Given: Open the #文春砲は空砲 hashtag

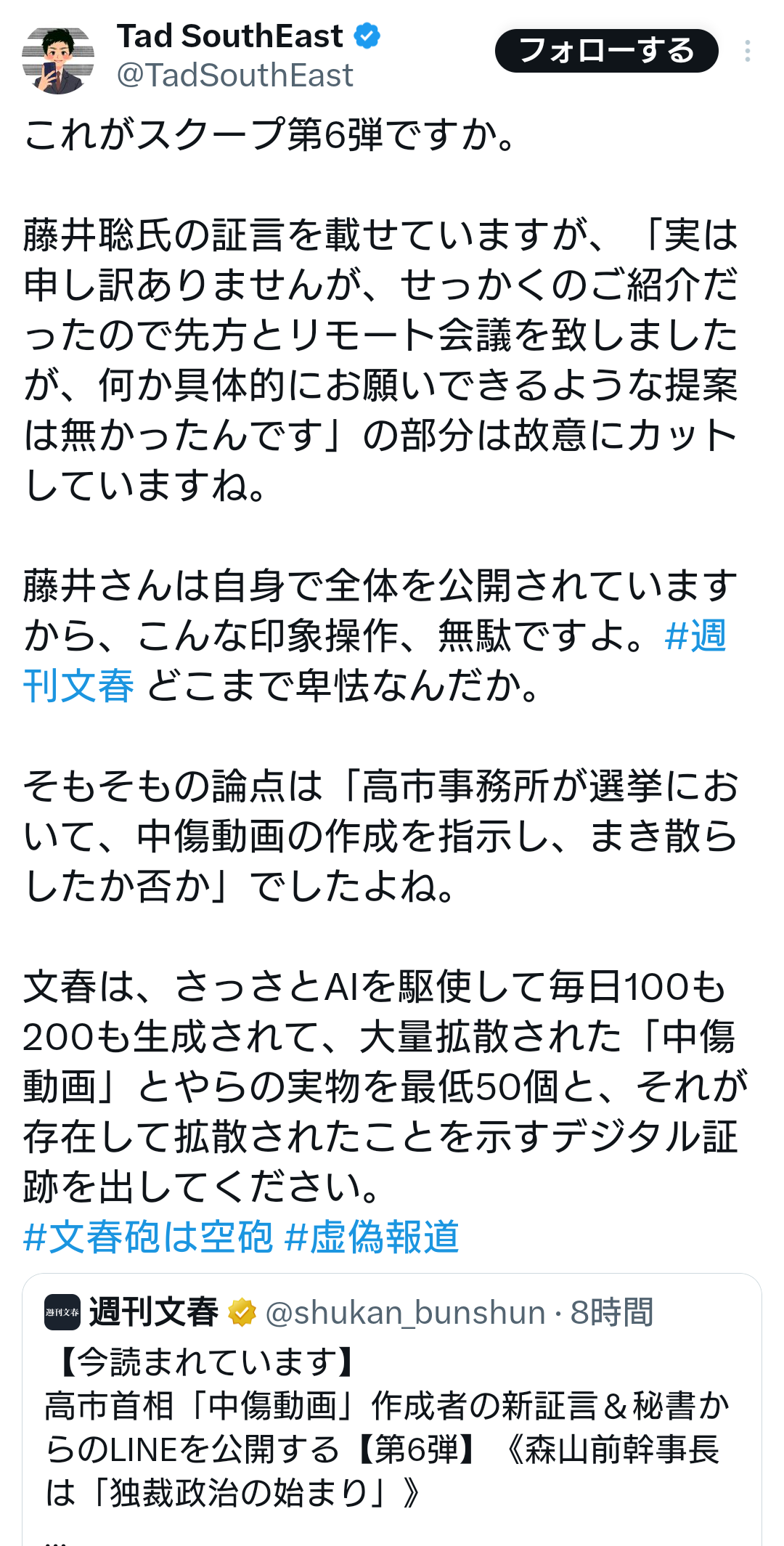Looking at the screenshot, I should [148, 1237].
